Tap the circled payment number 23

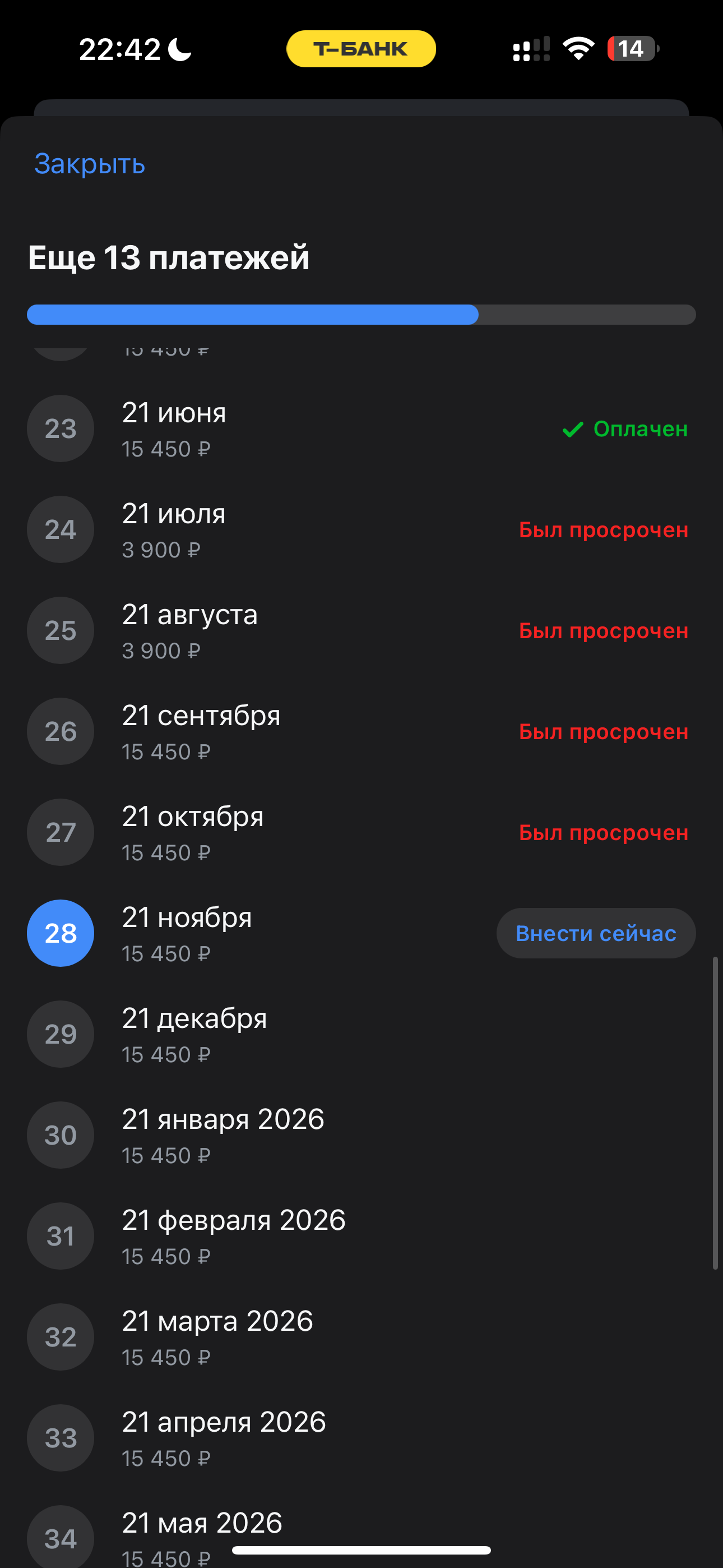click(x=59, y=428)
